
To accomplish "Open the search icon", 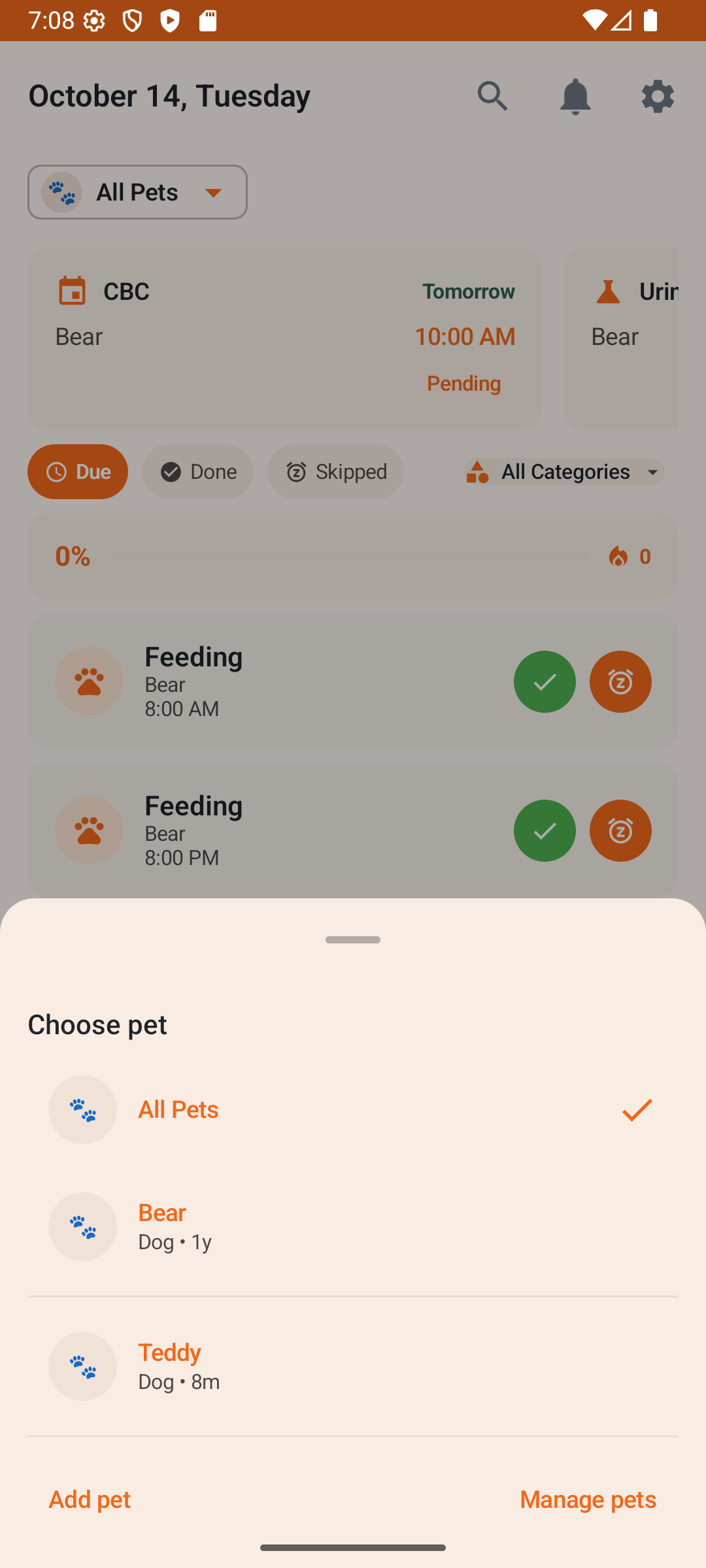I will click(x=493, y=96).
